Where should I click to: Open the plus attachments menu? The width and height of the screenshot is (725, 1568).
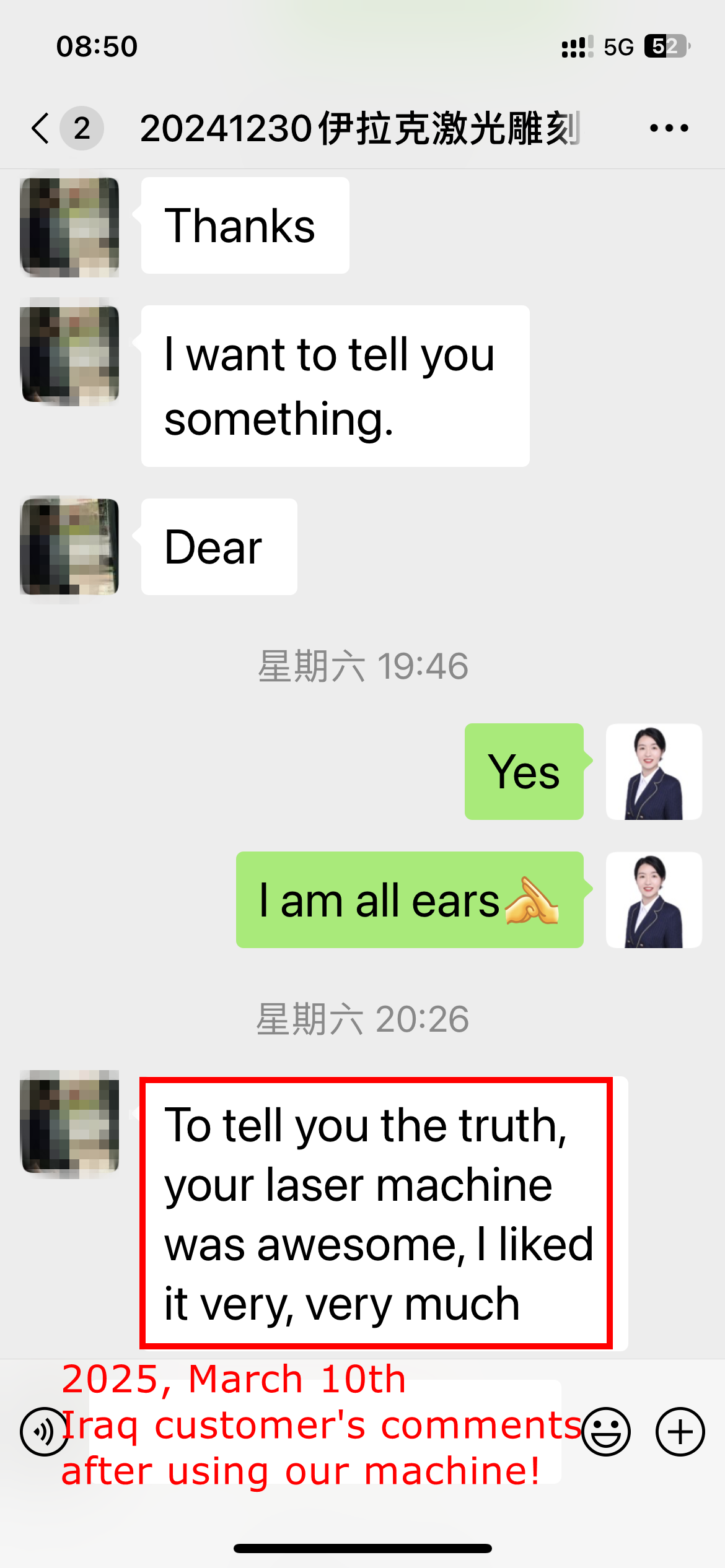coord(680,1432)
